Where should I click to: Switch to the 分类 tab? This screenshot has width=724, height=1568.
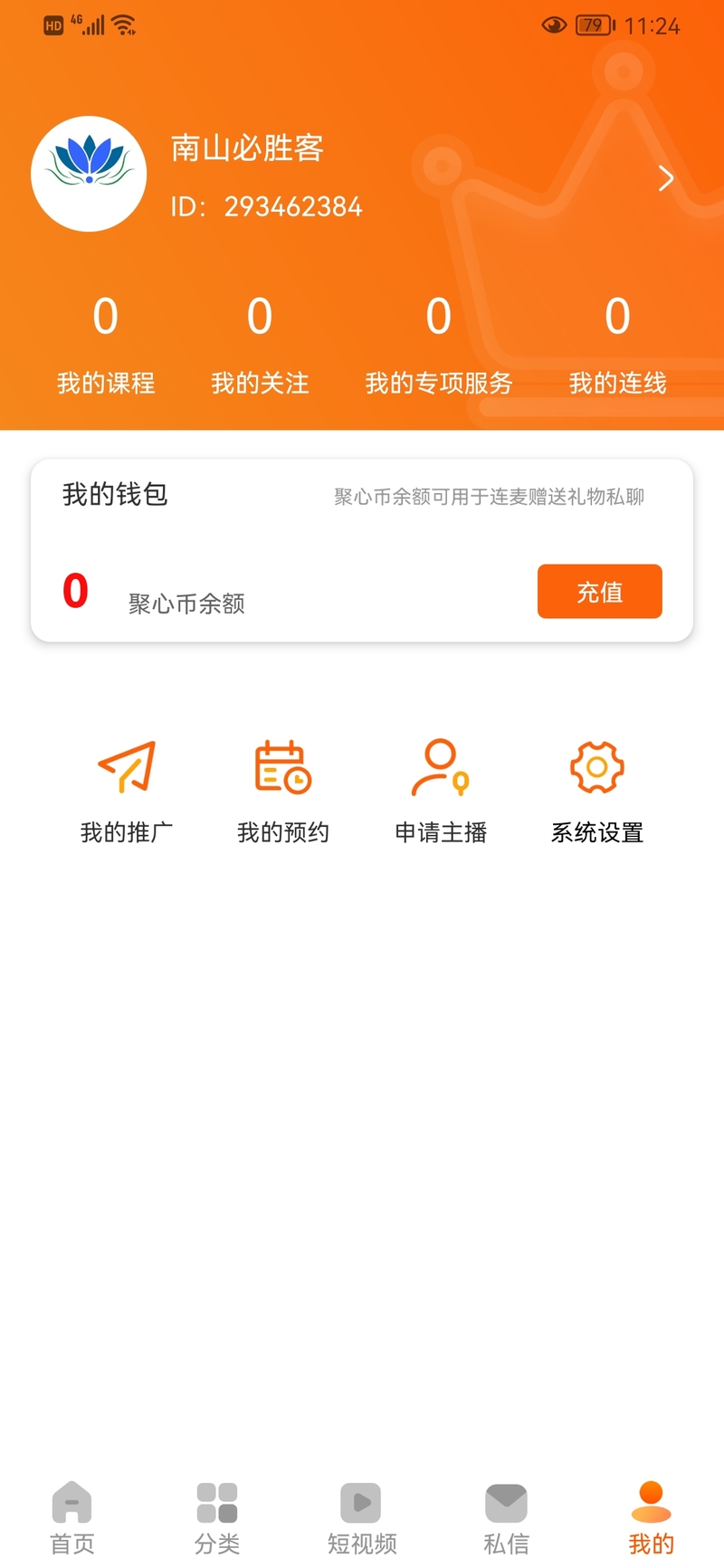click(x=217, y=1518)
